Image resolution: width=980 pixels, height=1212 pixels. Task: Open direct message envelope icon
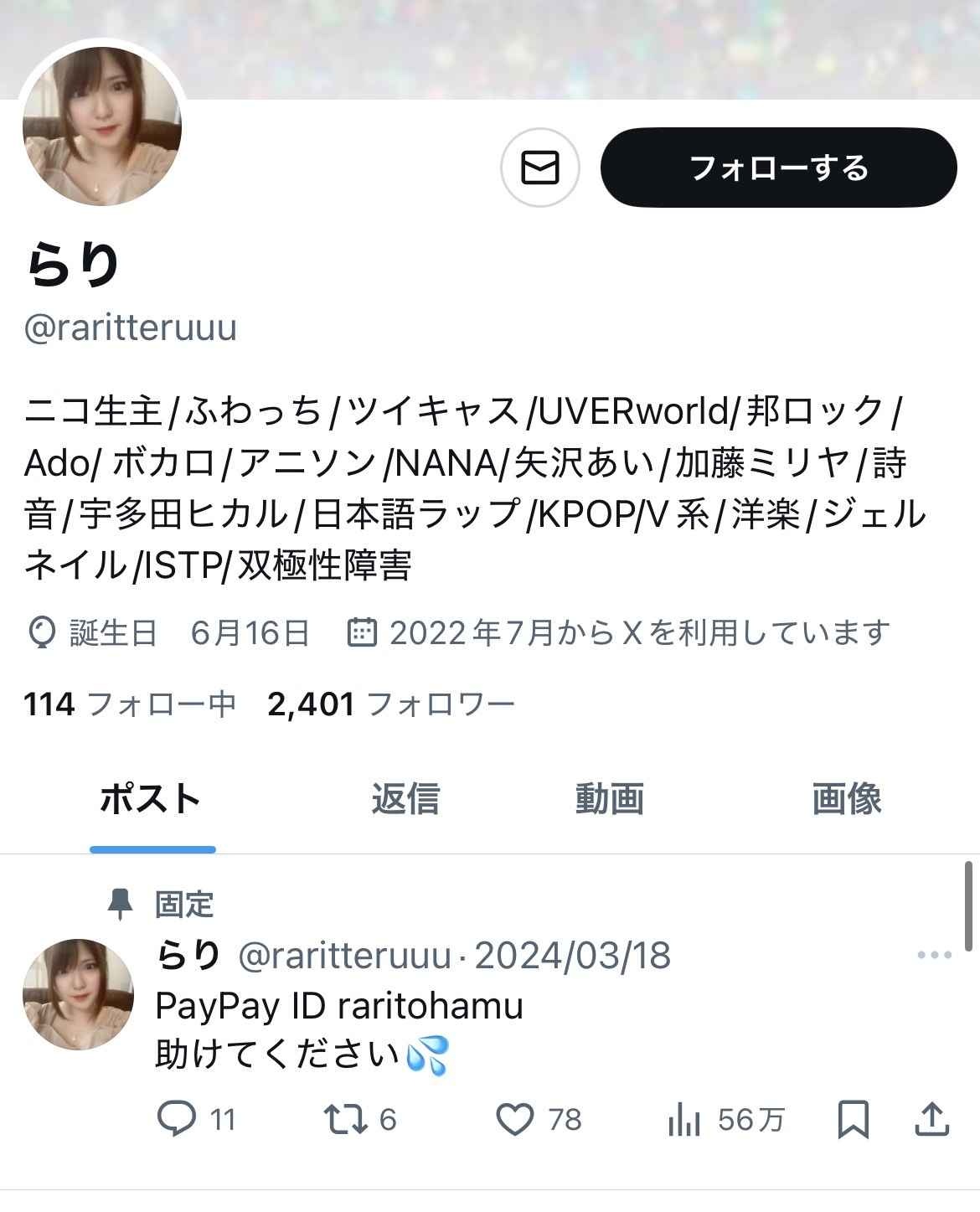coord(539,168)
